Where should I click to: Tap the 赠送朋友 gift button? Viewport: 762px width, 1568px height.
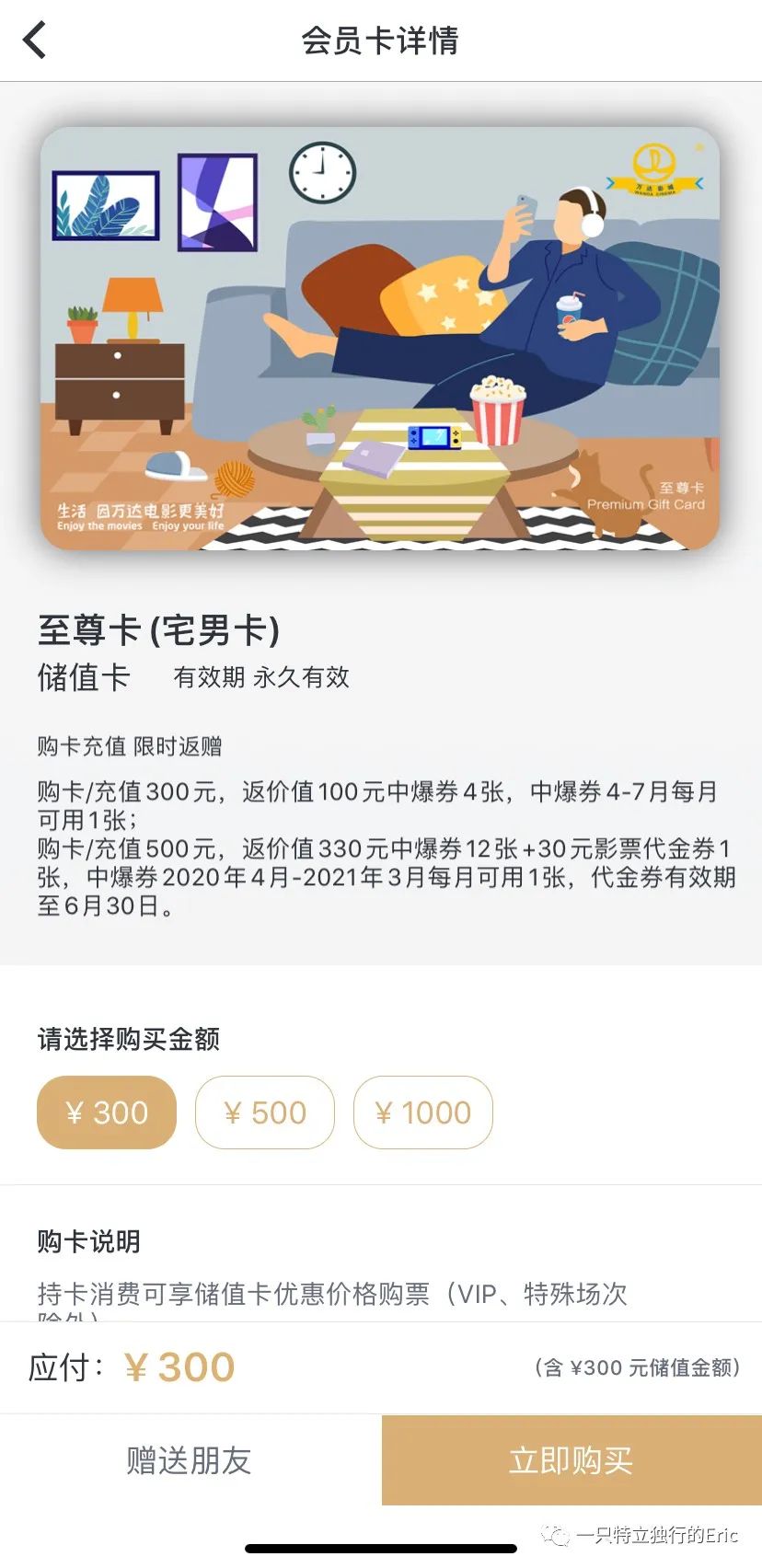click(x=190, y=1461)
